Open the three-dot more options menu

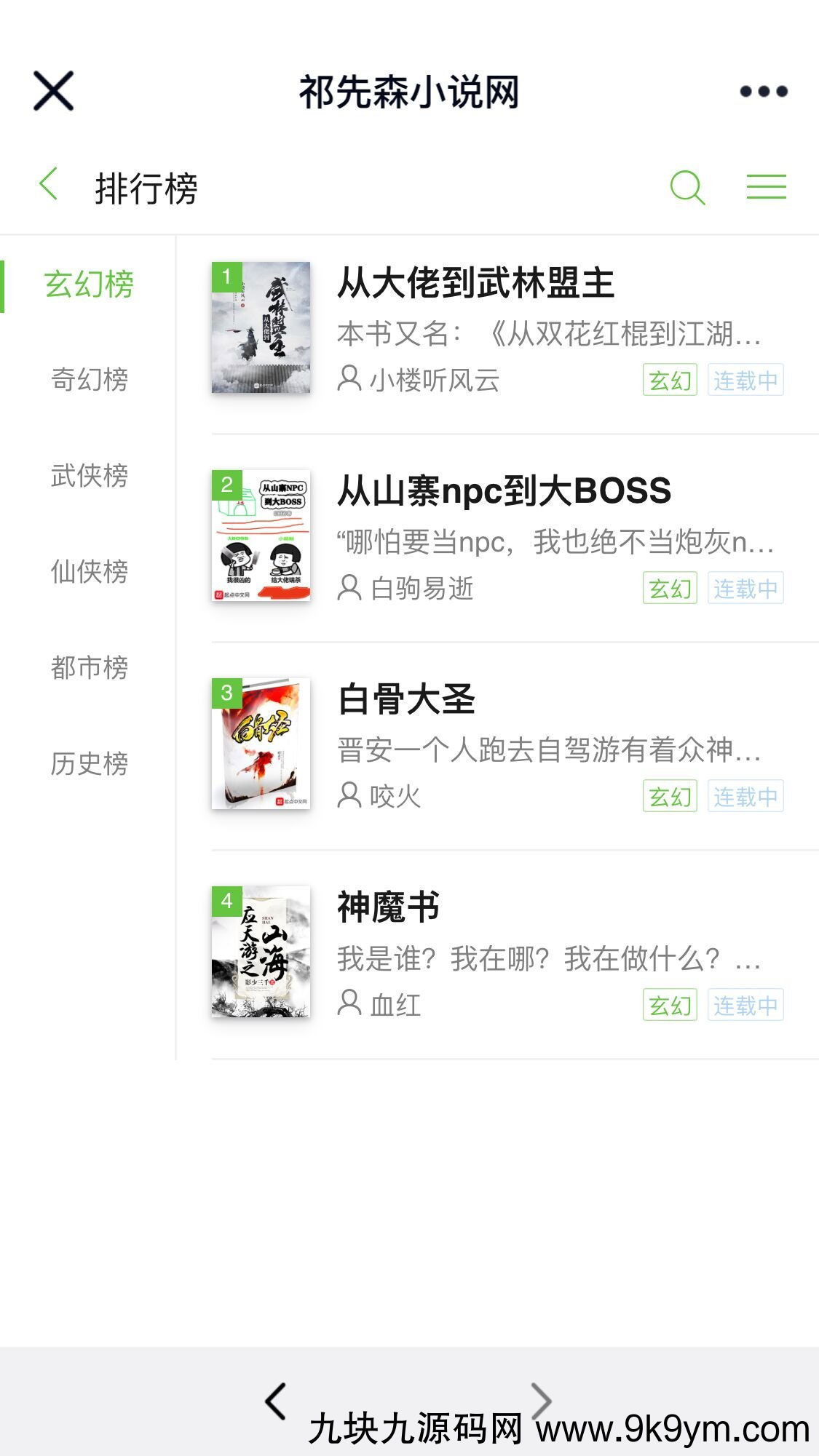pos(764,91)
